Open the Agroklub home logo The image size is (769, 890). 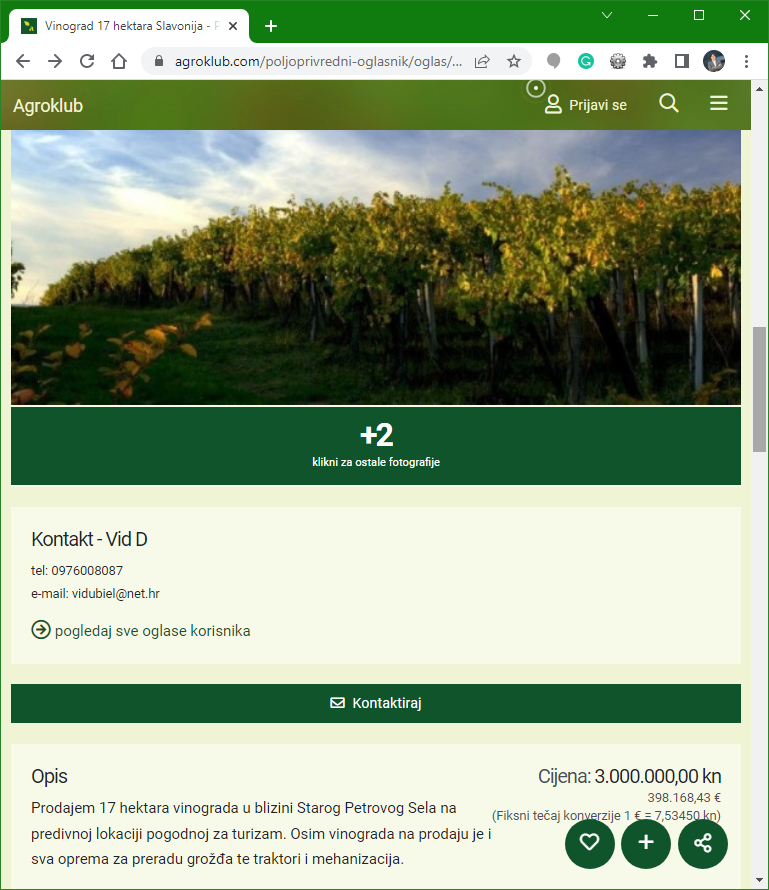click(48, 105)
